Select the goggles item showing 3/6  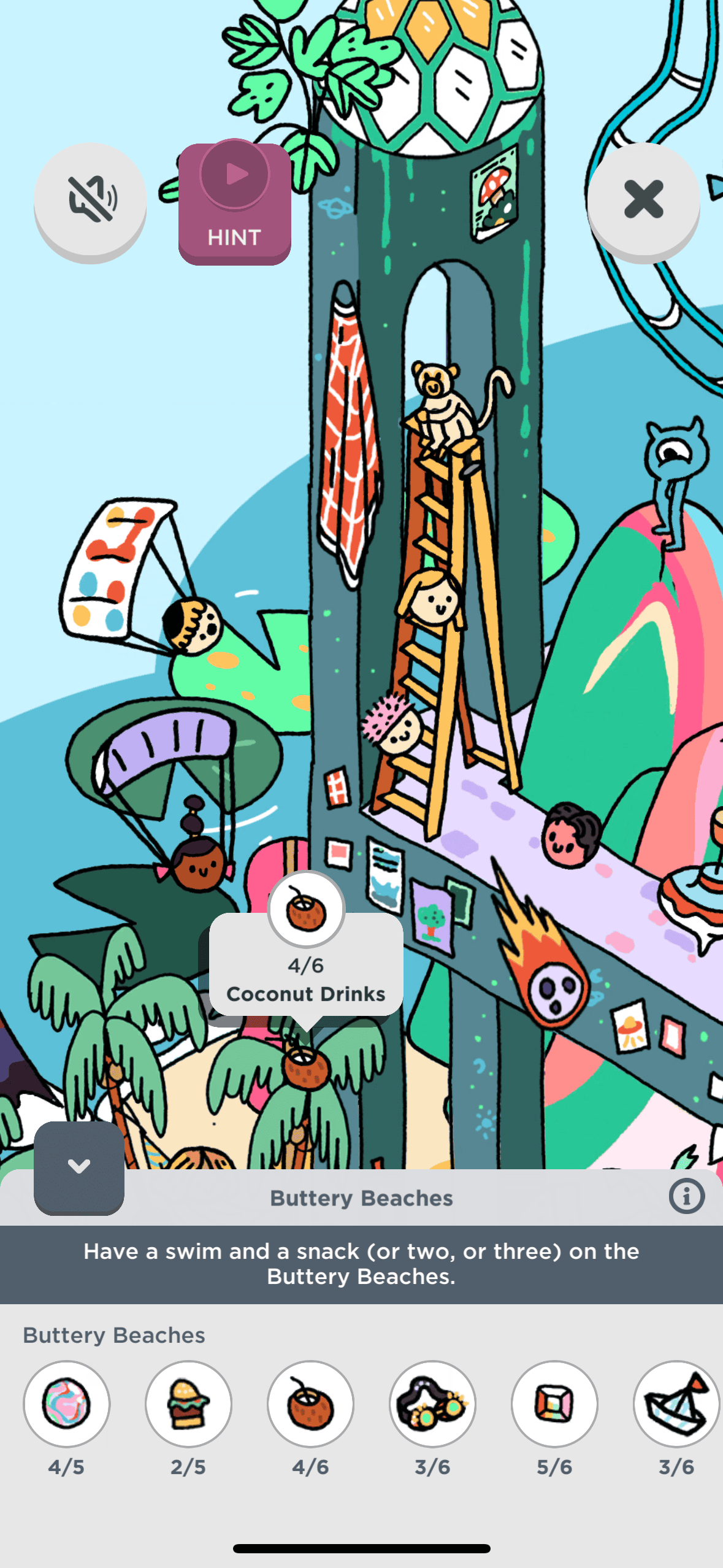(432, 1404)
